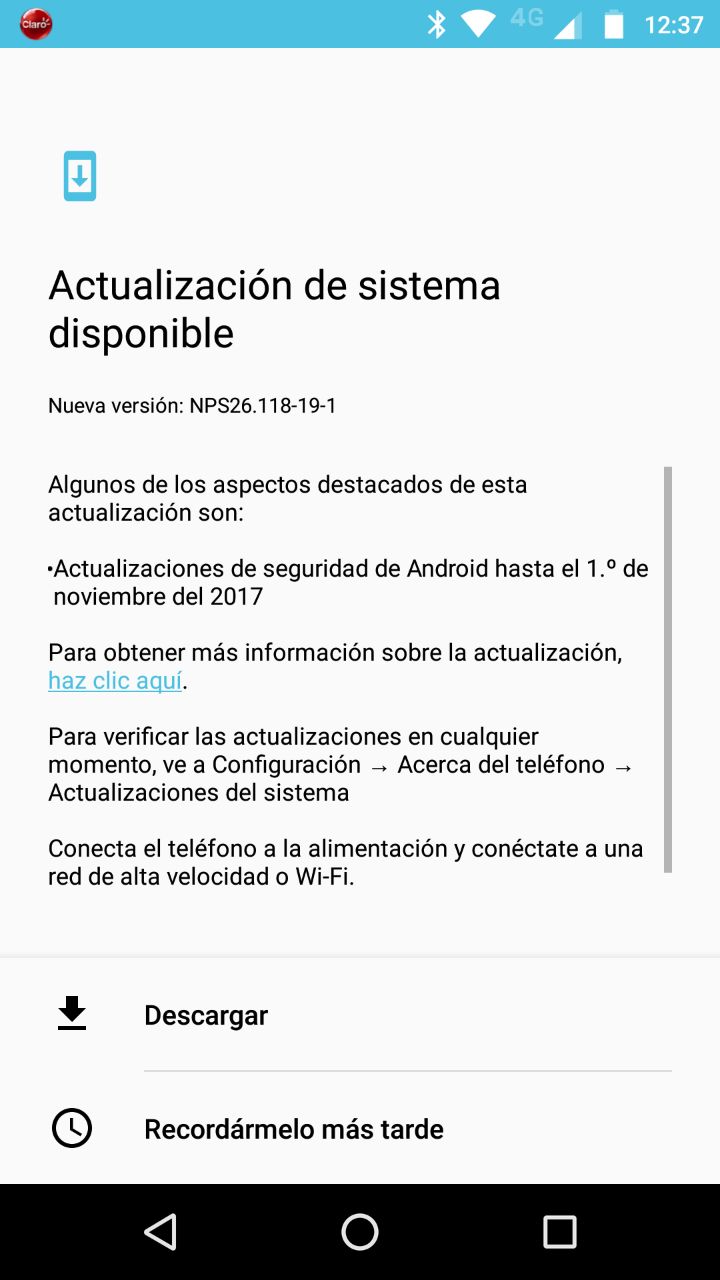Open recent apps from the navigation bar
Screen dimensions: 720x1280
point(560,1232)
